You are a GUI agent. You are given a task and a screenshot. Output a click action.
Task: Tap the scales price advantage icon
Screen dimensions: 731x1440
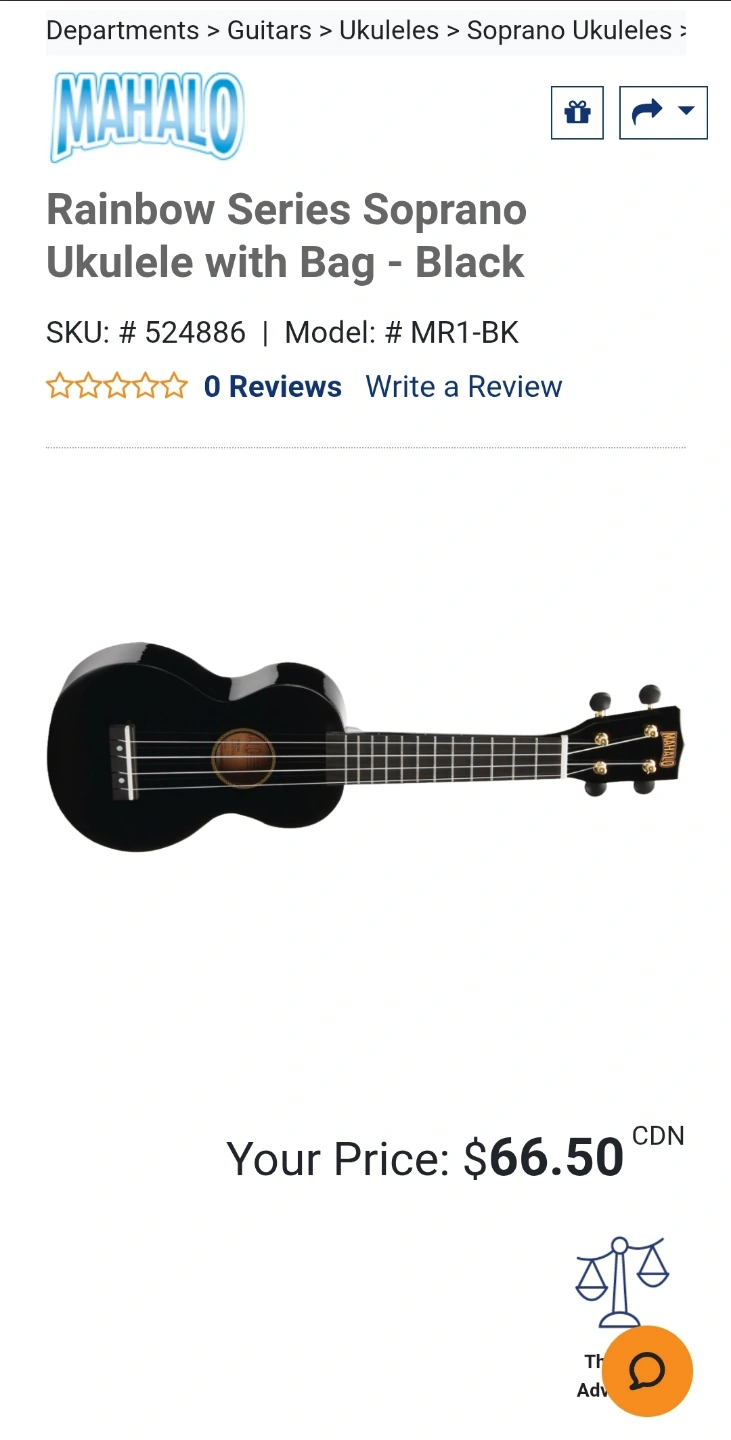[x=621, y=1282]
